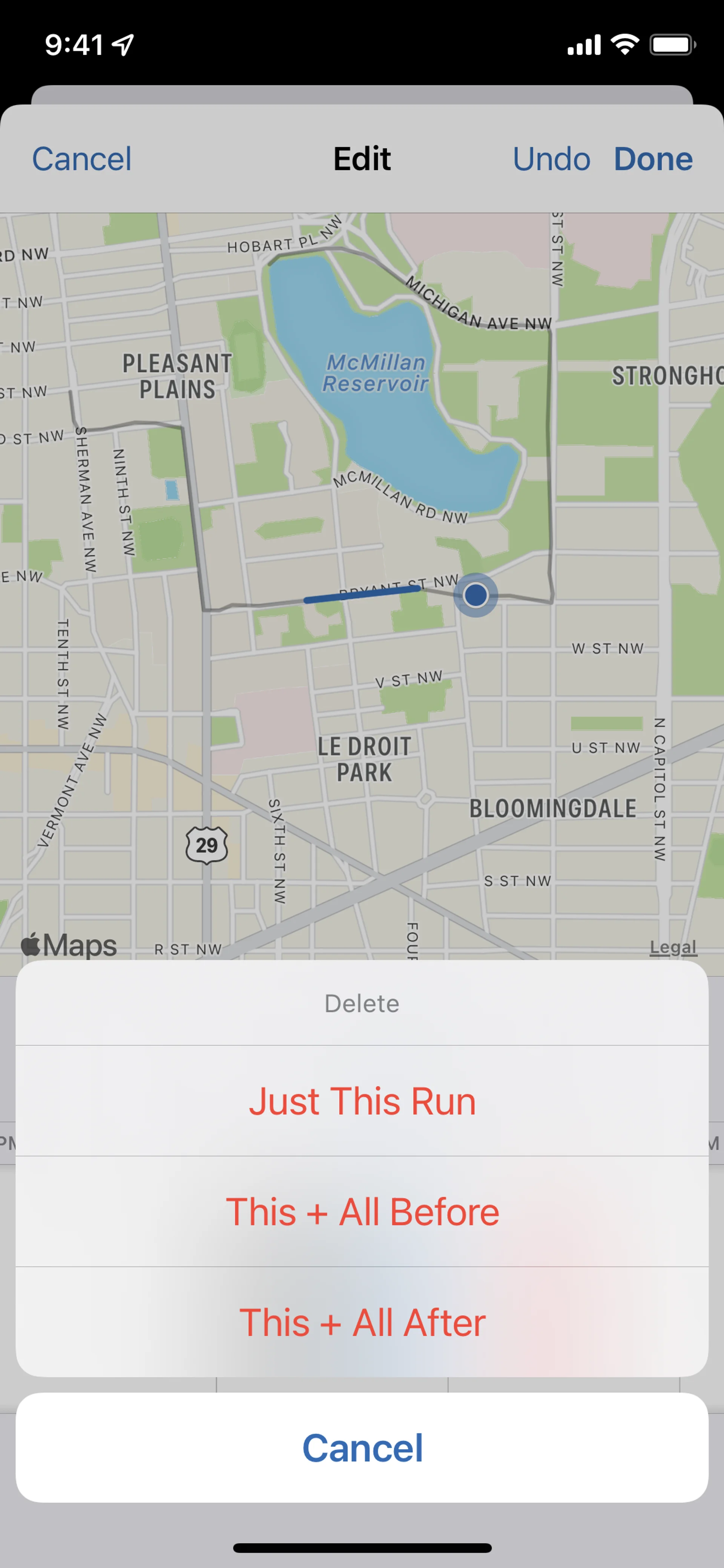Tap the blue location marker on map
Screen dimensions: 724x1568
(x=475, y=595)
